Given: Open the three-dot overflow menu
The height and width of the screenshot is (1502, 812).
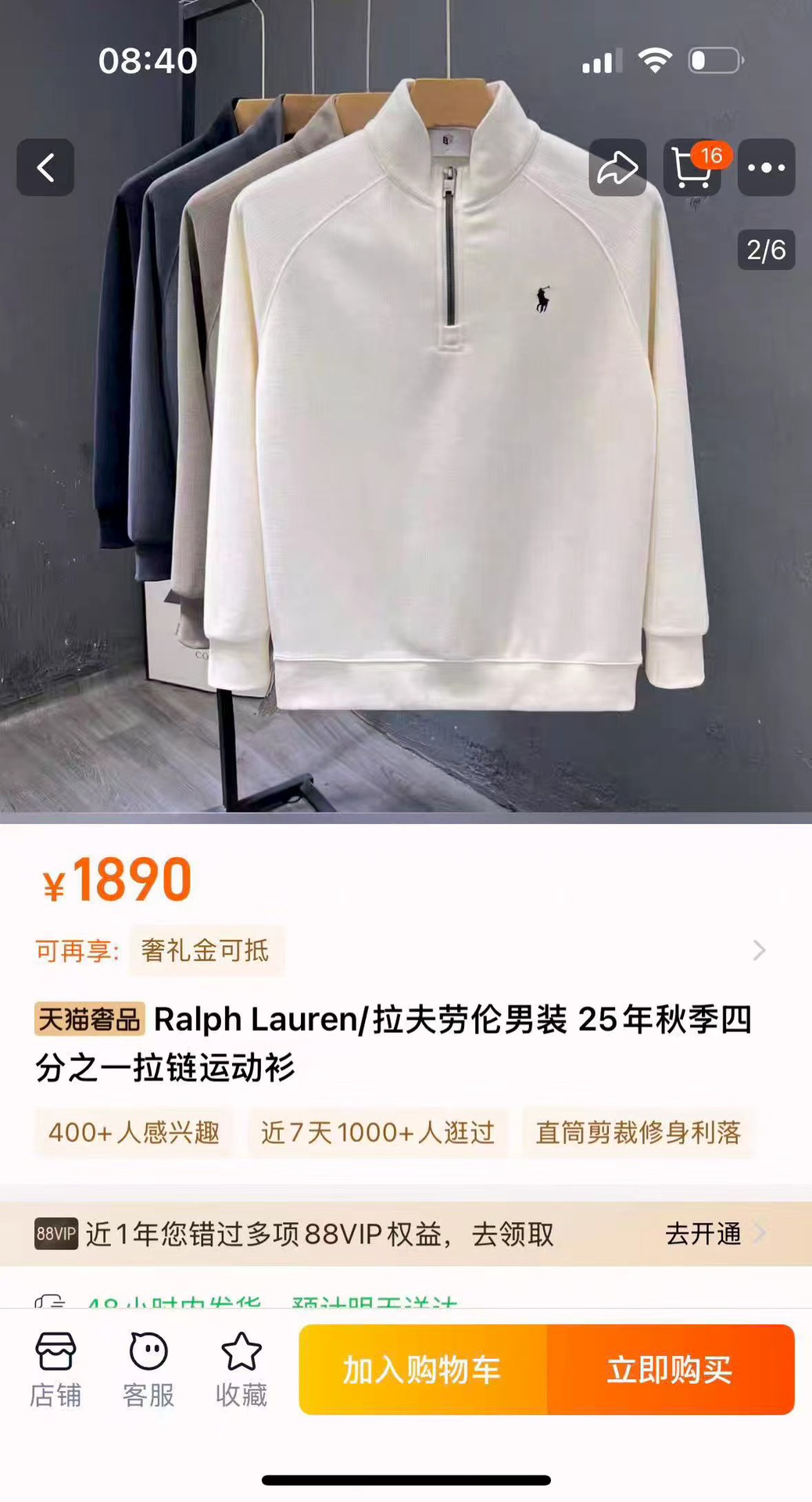Looking at the screenshot, I should (x=766, y=167).
